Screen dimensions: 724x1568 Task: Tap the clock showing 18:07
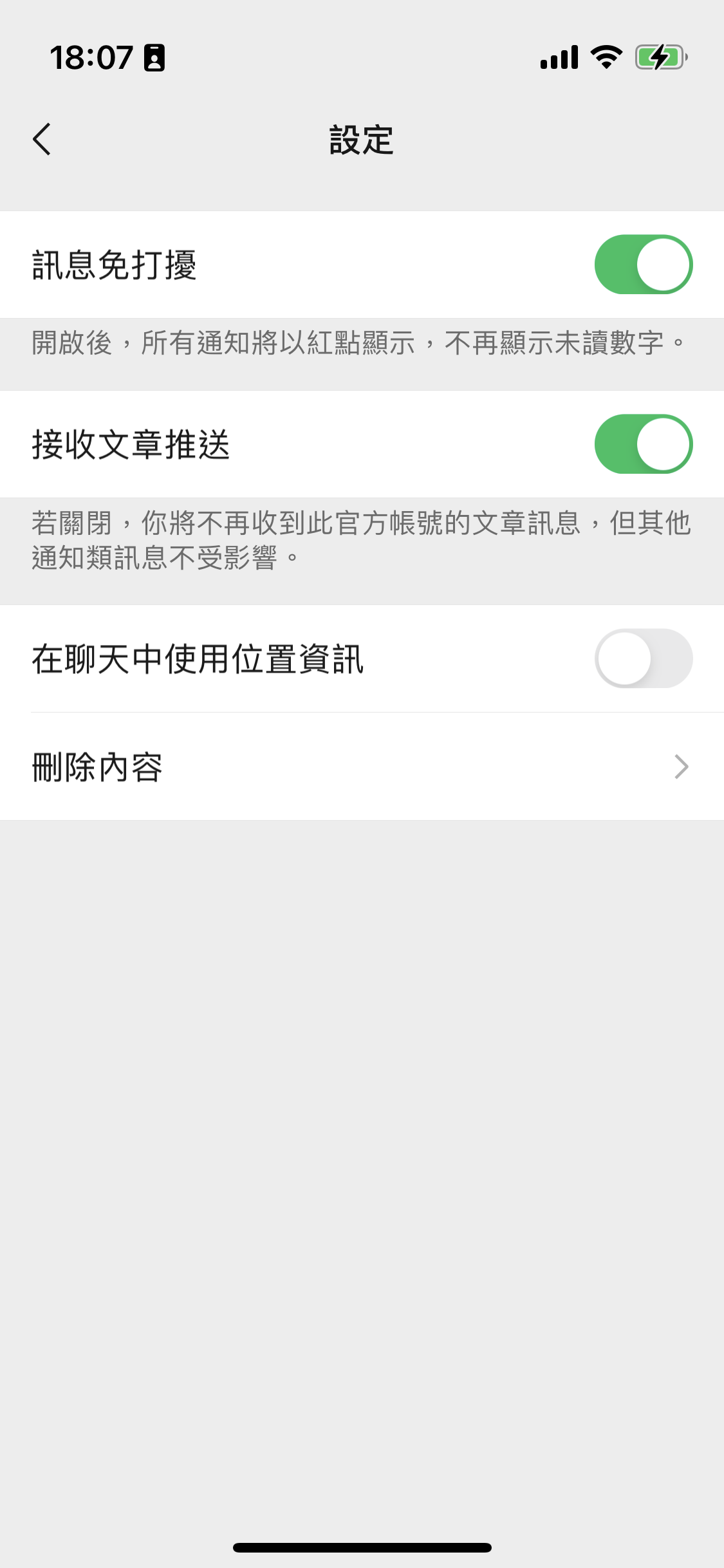[x=91, y=58]
